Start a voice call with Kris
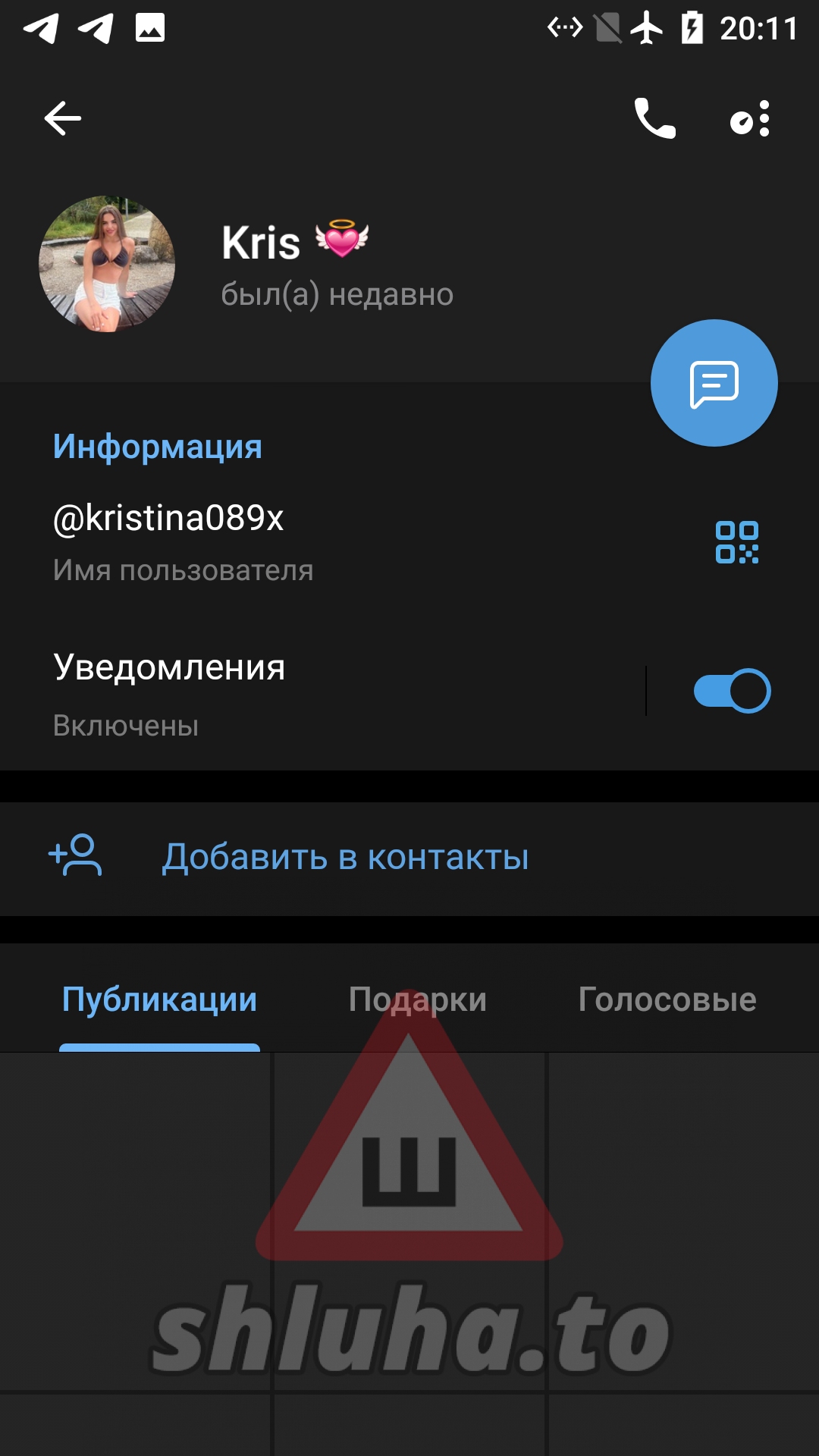Image resolution: width=819 pixels, height=1456 pixels. 655,118
